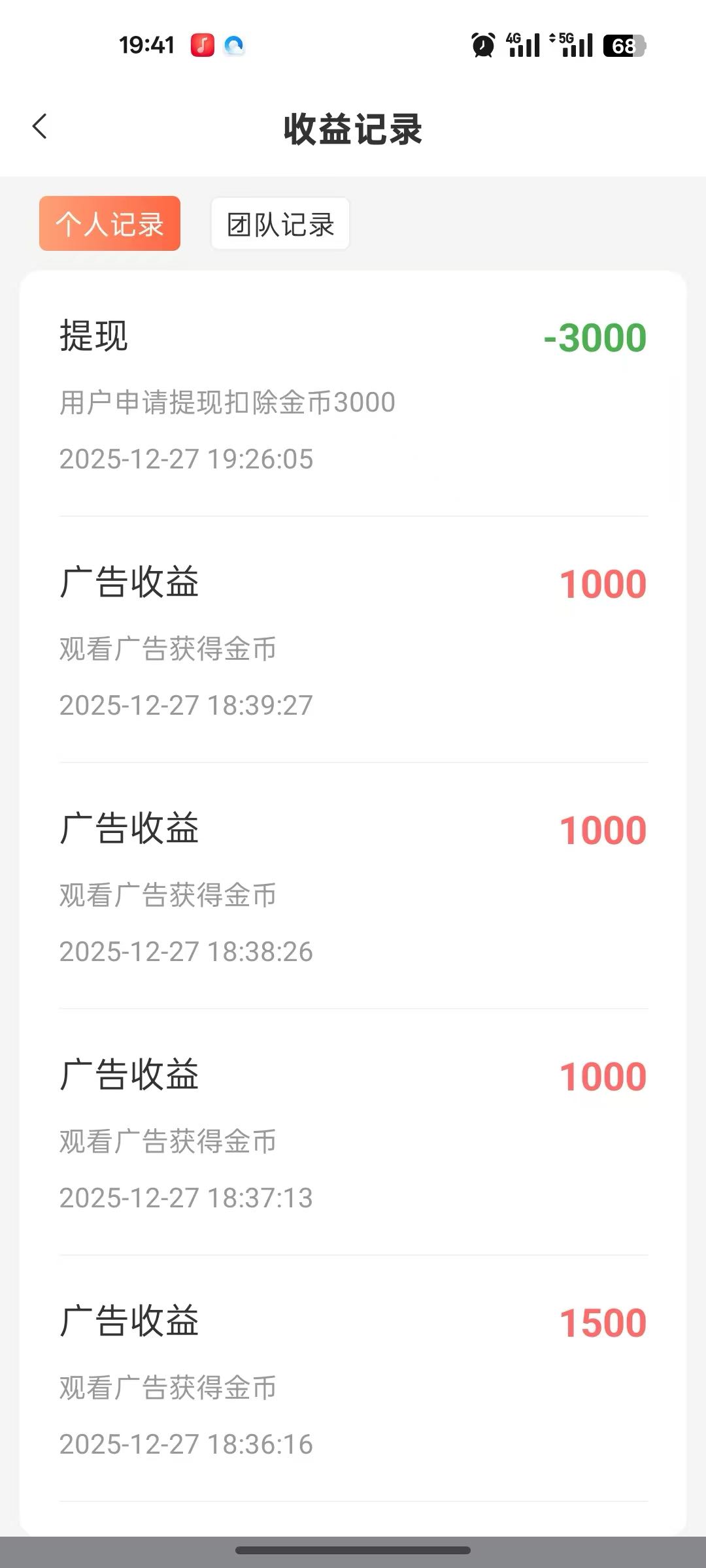Screen dimensions: 706x1568
Task: Tap the 5G signal strength indicator
Action: [x=573, y=45]
